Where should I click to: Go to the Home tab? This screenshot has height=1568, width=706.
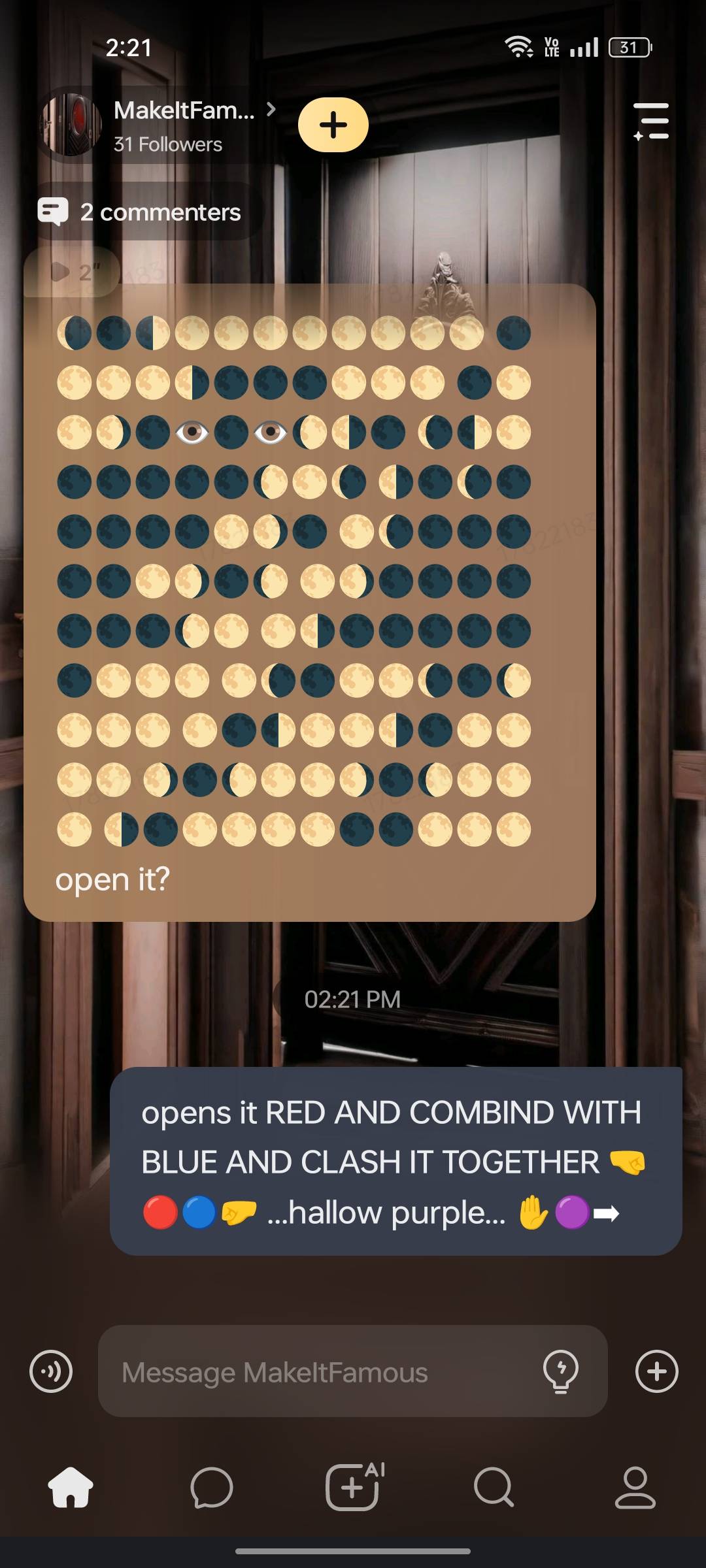point(71,1488)
